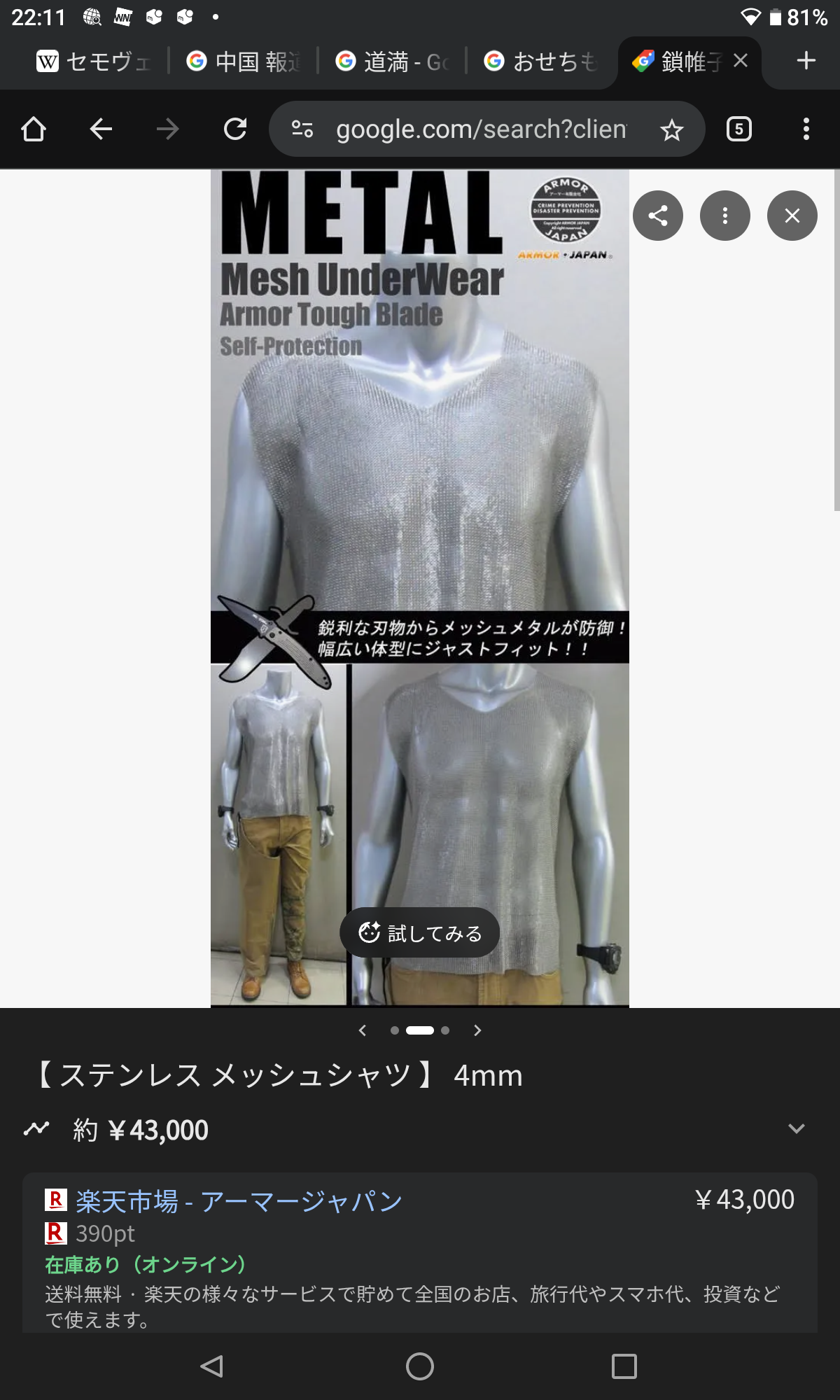Image resolution: width=840 pixels, height=1400 pixels.
Task: Expand the 約¥43,000 price details
Action: [x=796, y=1129]
